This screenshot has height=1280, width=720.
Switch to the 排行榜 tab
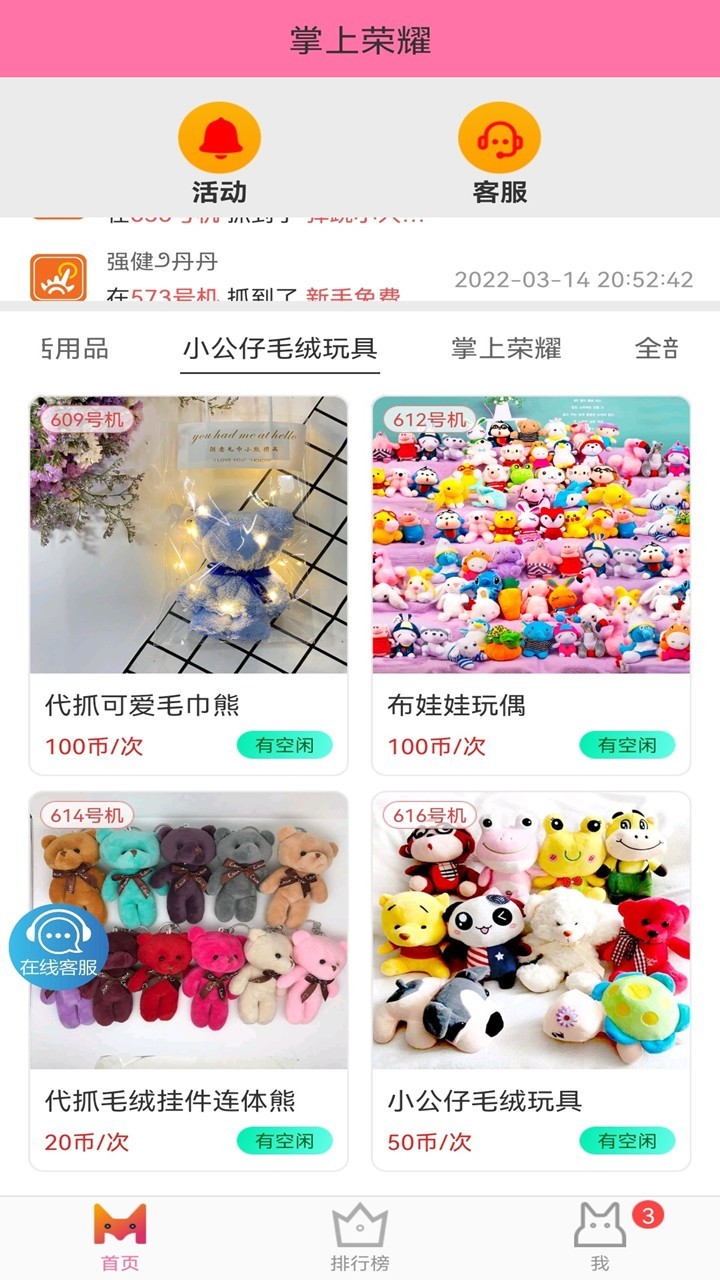coord(360,1236)
